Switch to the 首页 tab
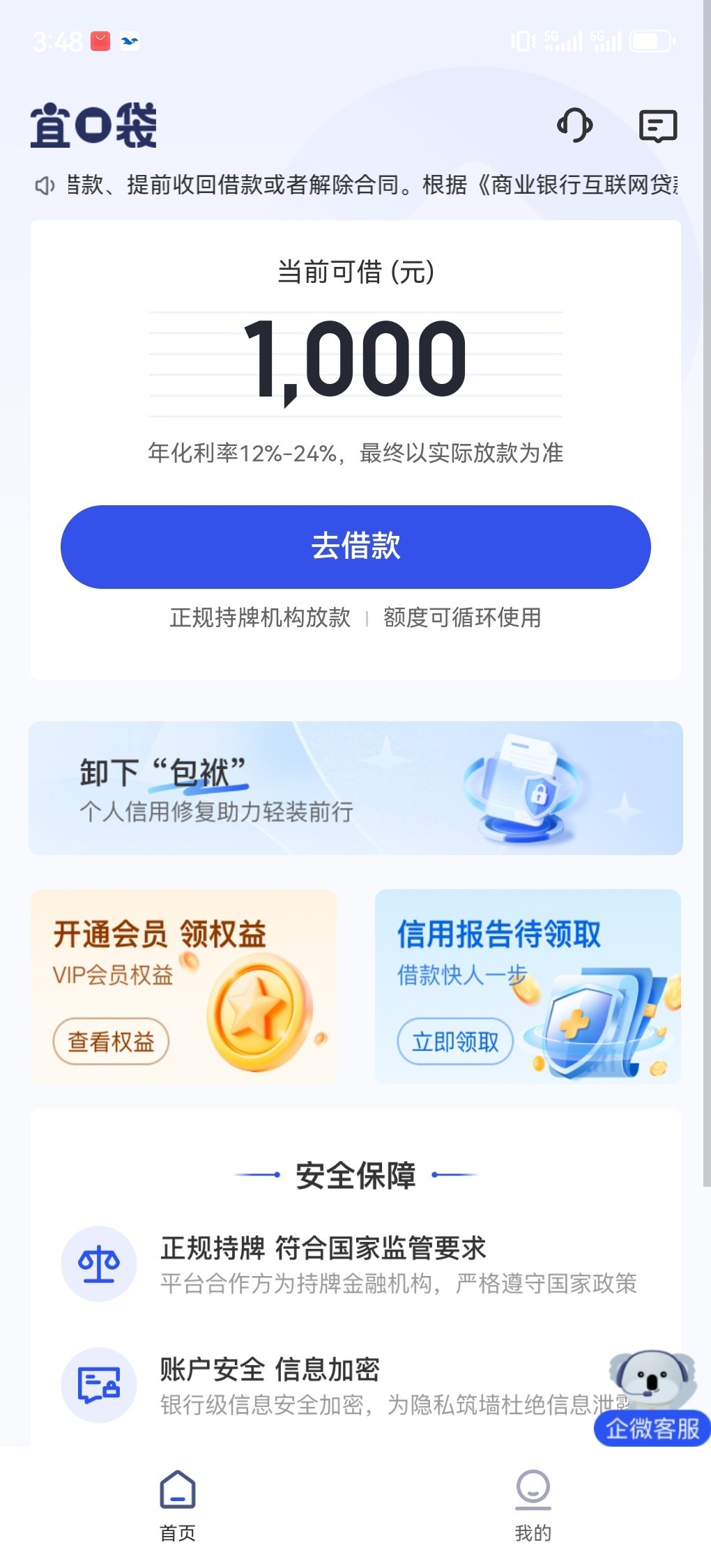711x1568 pixels. click(x=178, y=1505)
